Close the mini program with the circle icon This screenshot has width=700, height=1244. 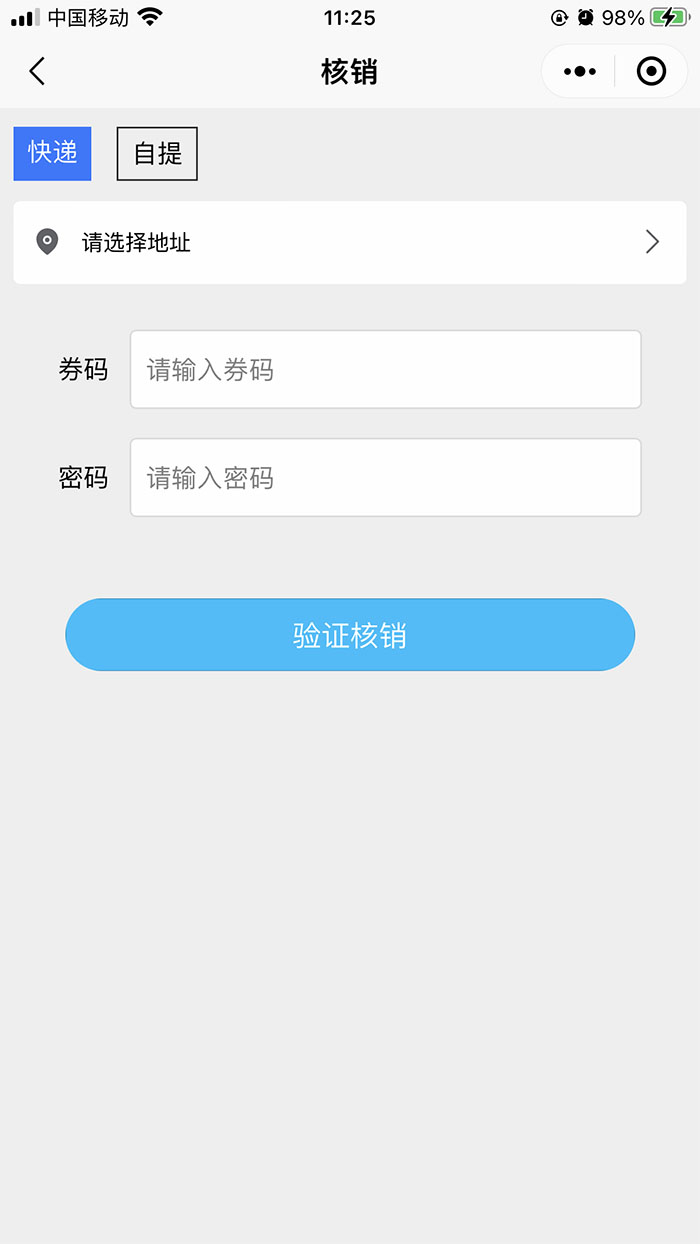[x=651, y=71]
